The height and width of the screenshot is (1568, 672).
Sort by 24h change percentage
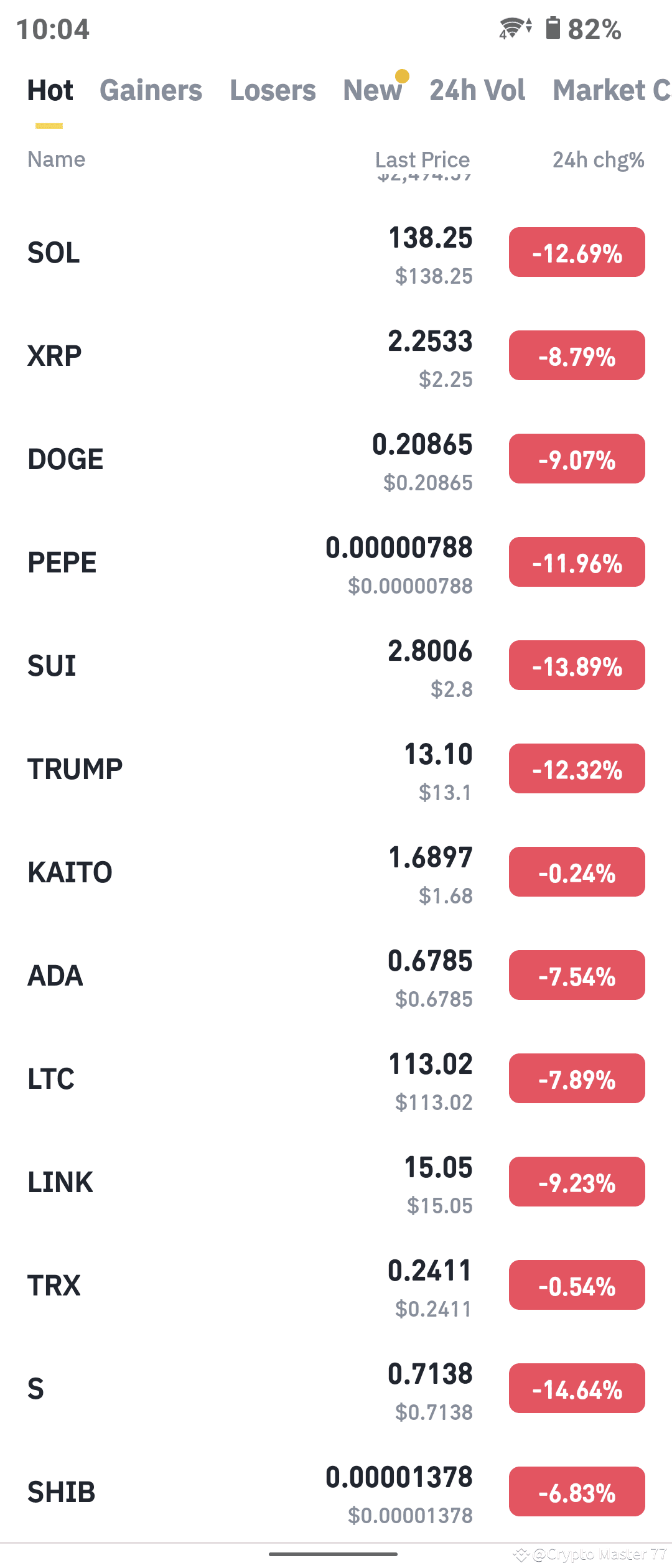[x=597, y=159]
